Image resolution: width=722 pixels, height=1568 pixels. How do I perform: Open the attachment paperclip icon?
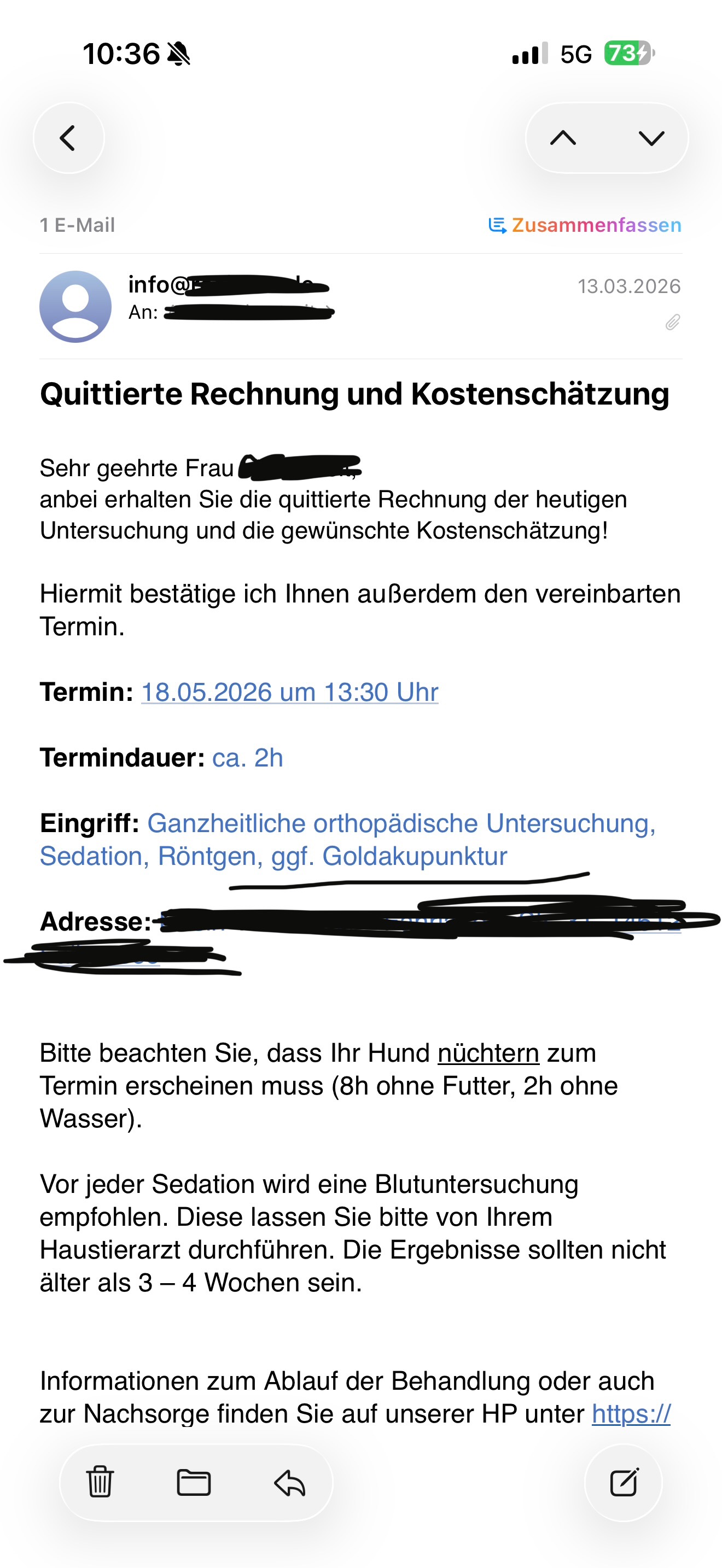[672, 322]
